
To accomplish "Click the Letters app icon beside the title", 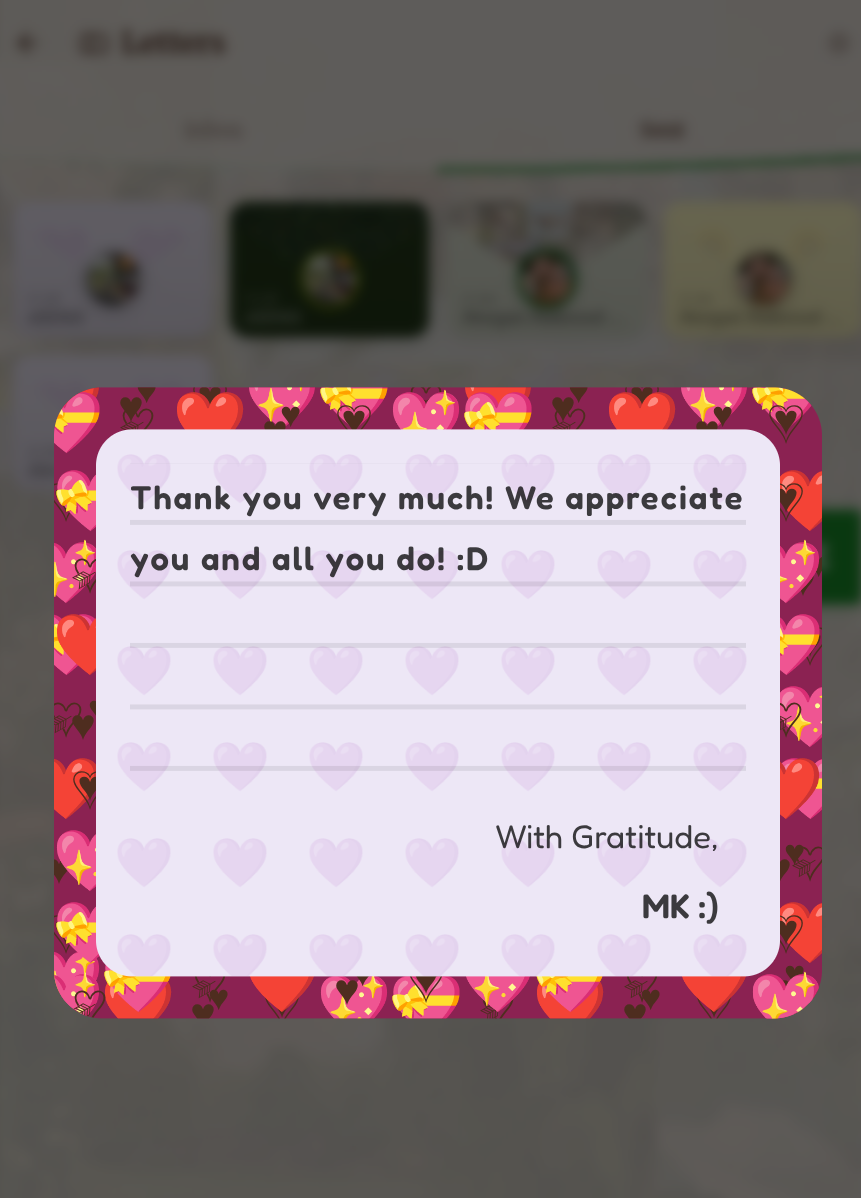I will click(x=91, y=42).
